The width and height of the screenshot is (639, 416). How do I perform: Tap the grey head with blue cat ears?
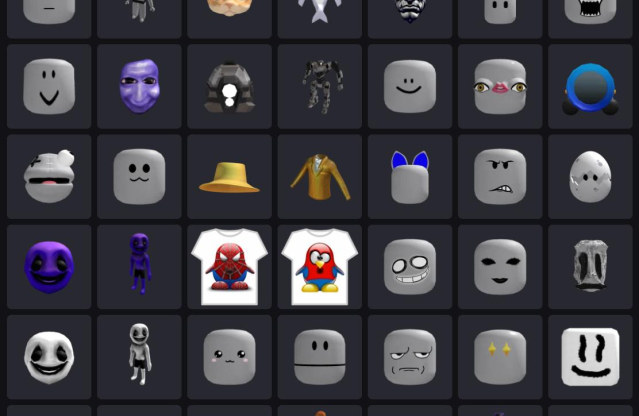(x=410, y=177)
